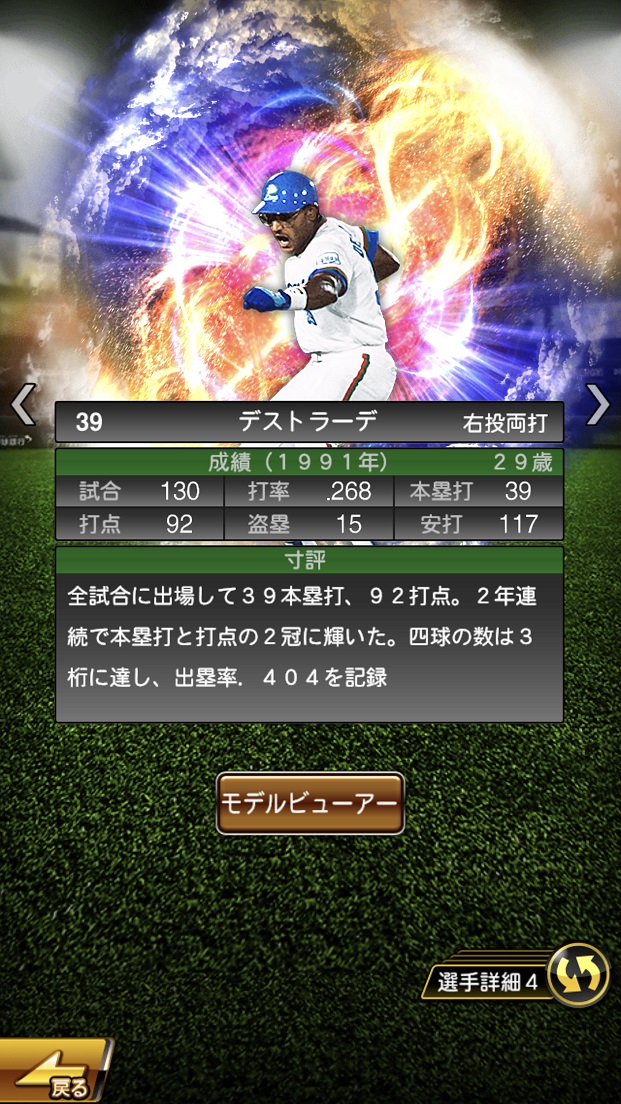Open the モデルビューアー model viewer
The width and height of the screenshot is (621, 1104).
(x=310, y=803)
